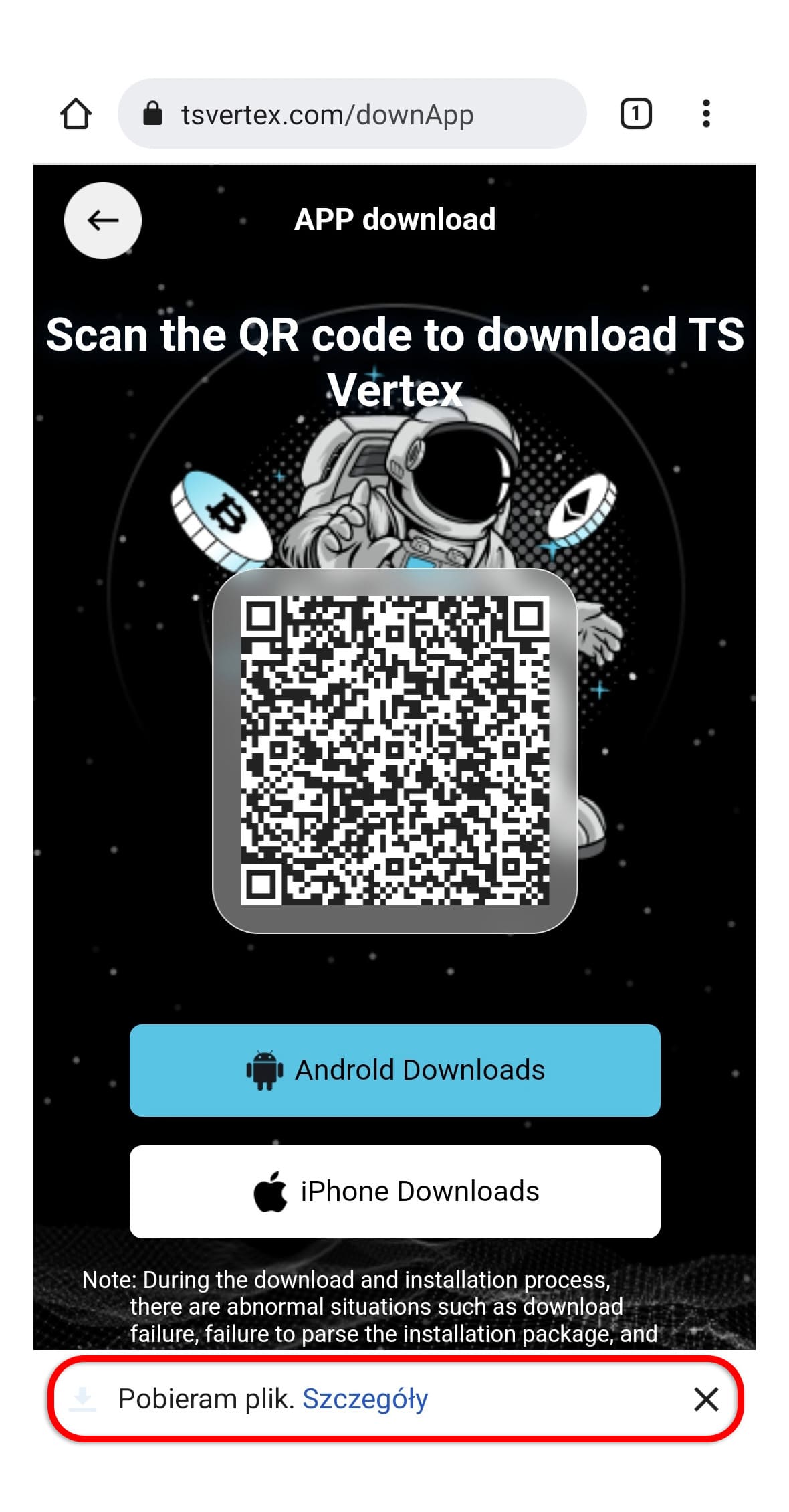Tap iPhone Downloads button

click(394, 1192)
